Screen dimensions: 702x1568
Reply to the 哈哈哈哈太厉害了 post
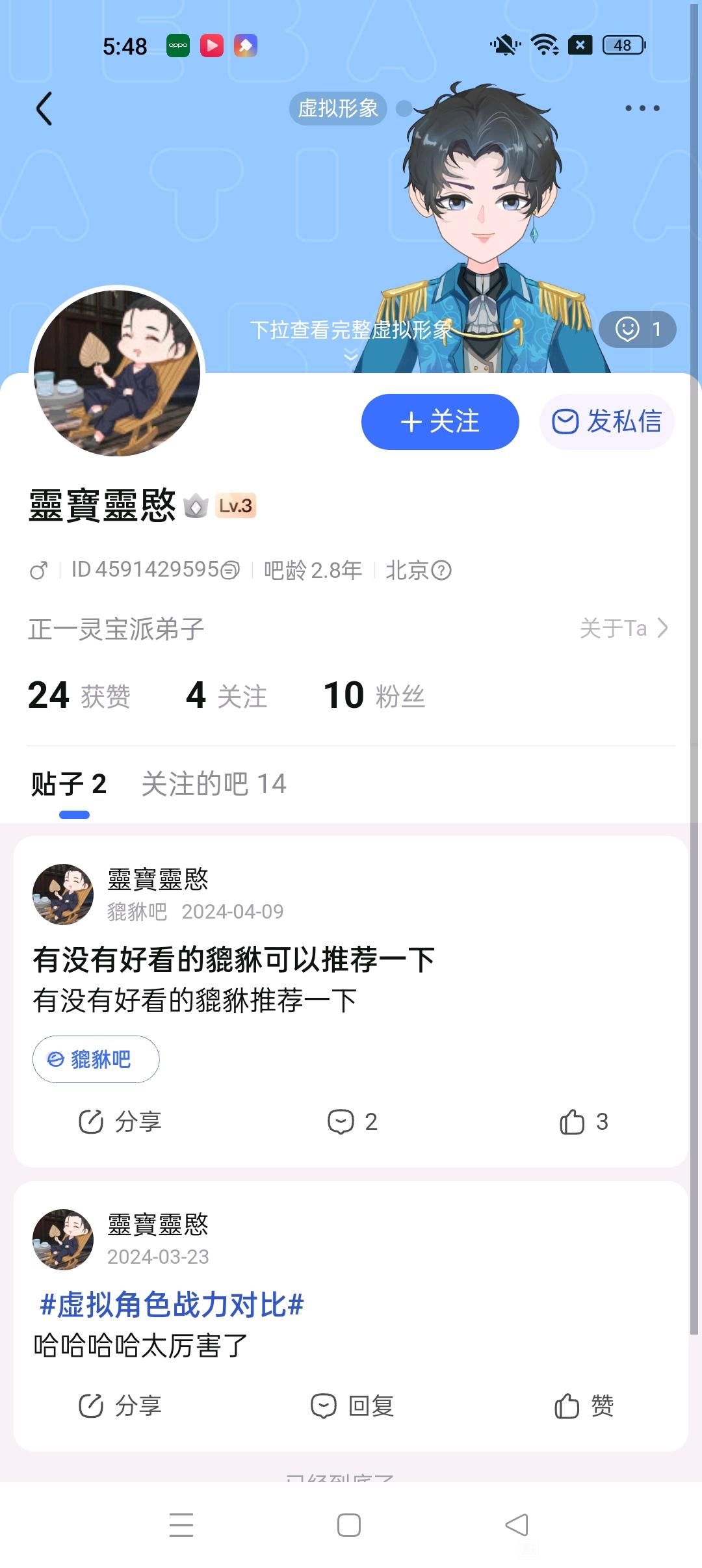(x=352, y=1405)
